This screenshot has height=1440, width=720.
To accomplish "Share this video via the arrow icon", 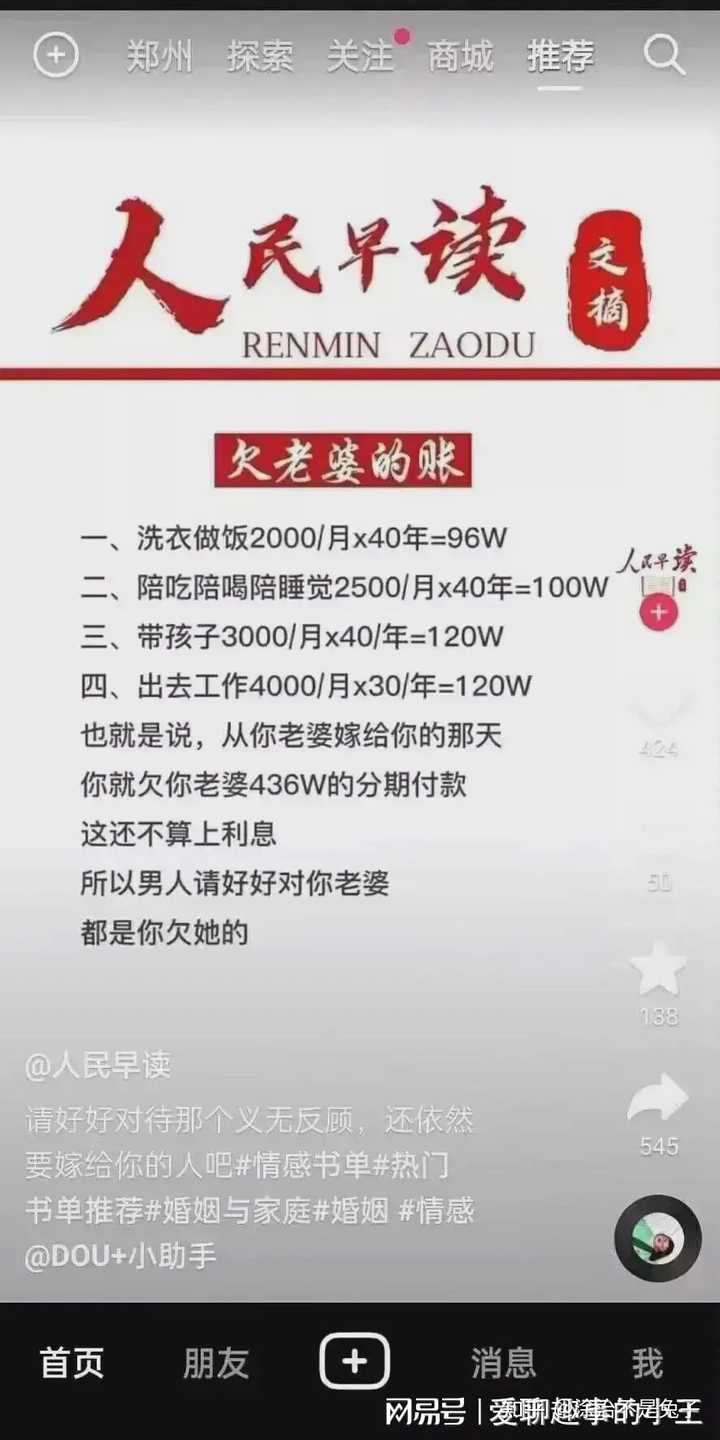I will [658, 1100].
